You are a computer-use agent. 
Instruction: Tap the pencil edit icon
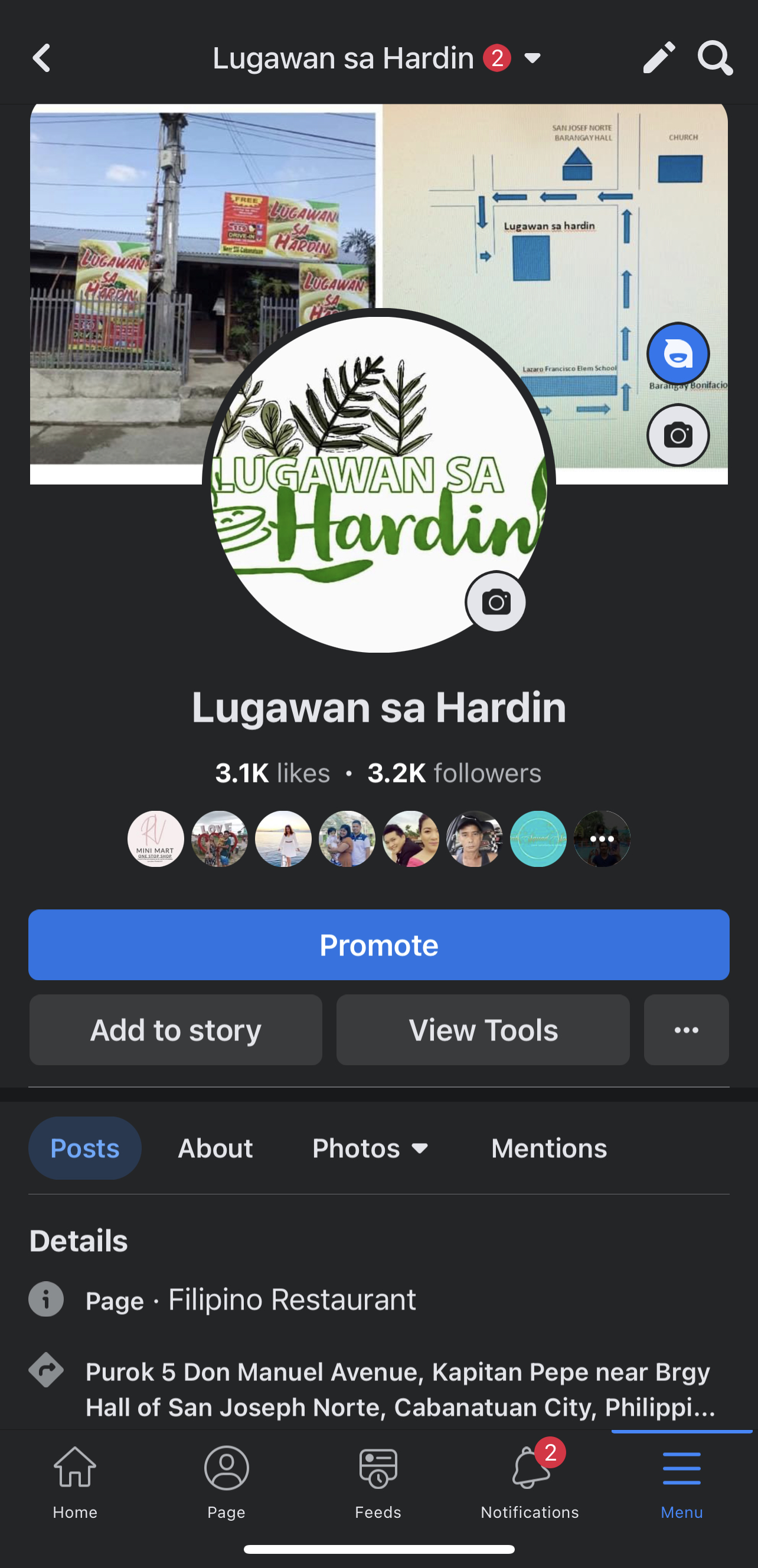click(x=659, y=58)
